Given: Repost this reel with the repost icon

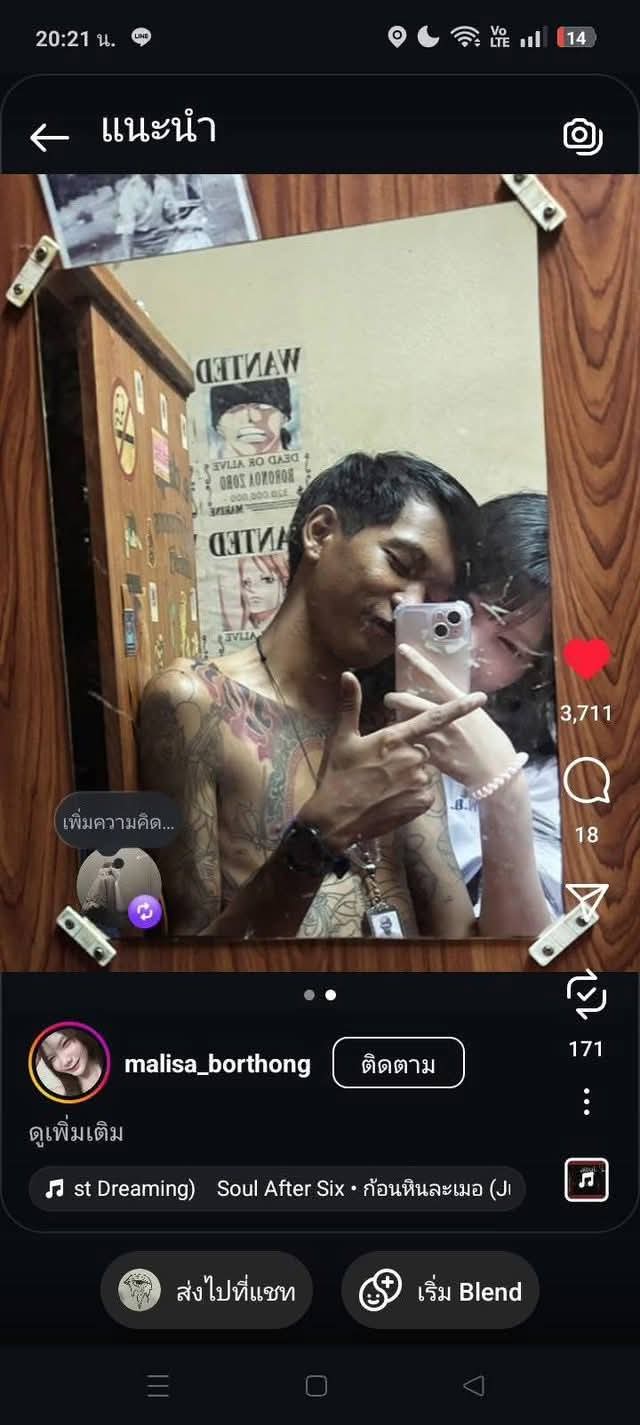Looking at the screenshot, I should (x=586, y=993).
